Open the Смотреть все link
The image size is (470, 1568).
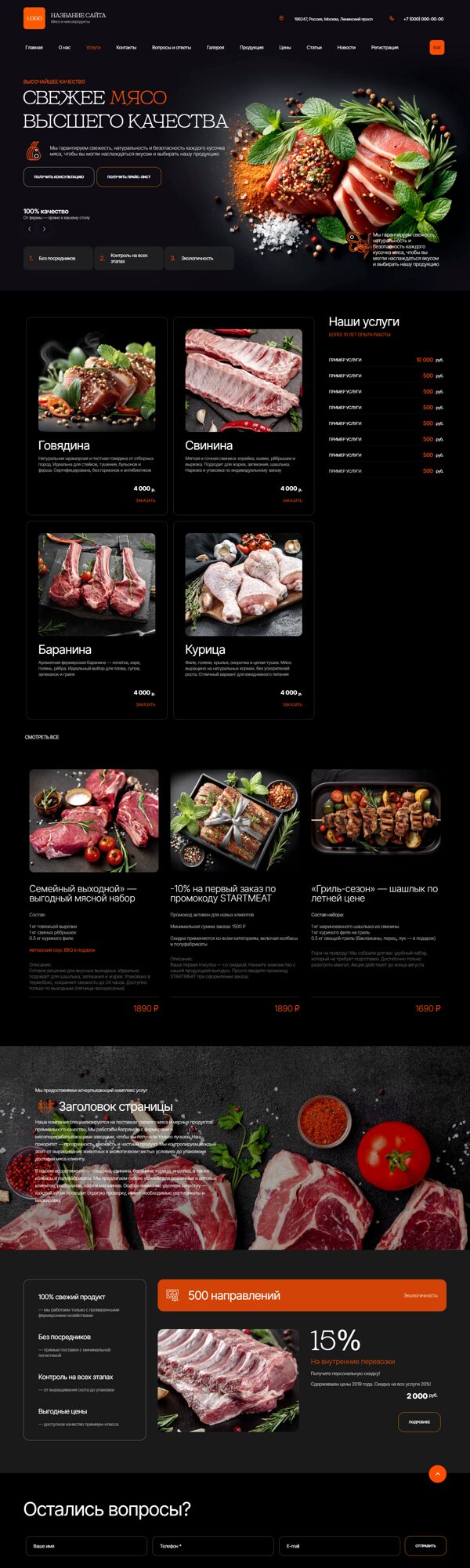point(42,737)
